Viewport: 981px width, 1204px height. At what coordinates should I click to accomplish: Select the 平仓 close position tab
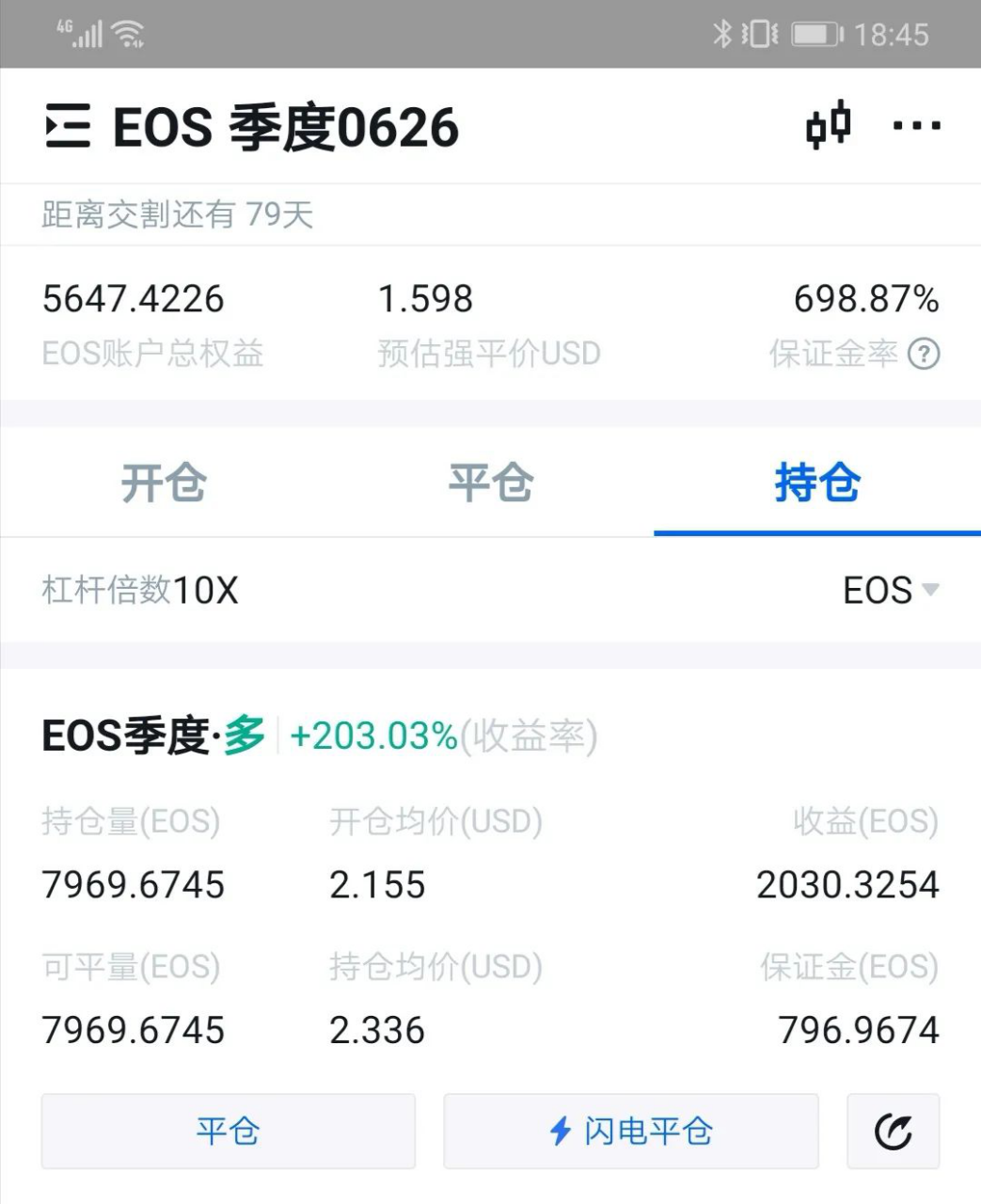click(x=490, y=484)
